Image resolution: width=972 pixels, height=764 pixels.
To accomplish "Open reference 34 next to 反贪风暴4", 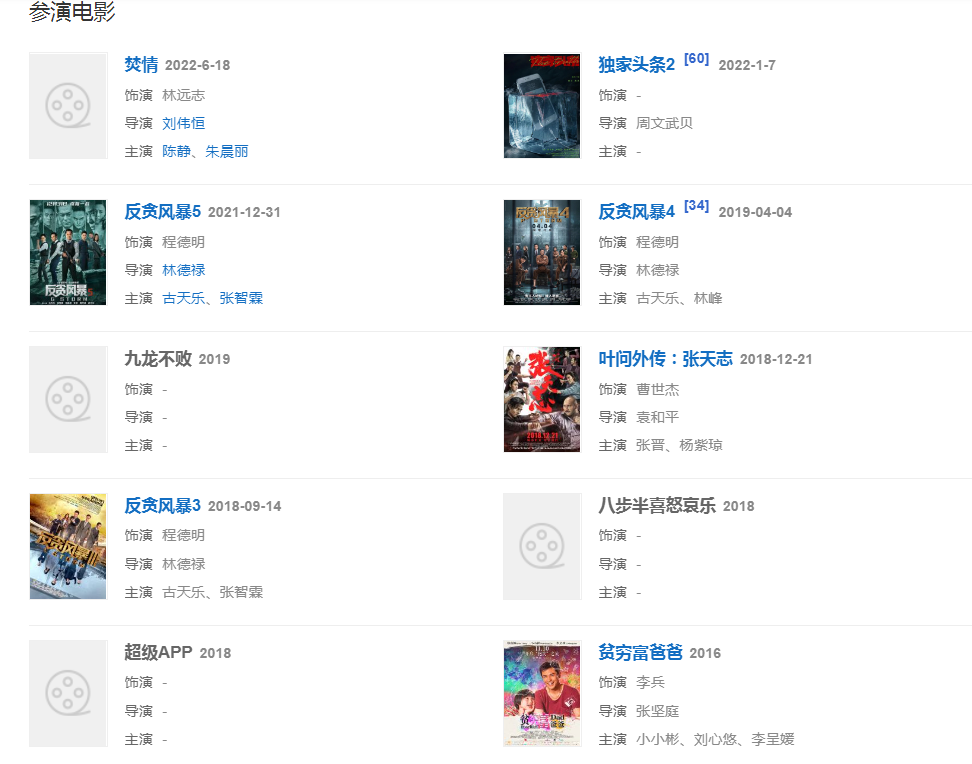I will point(697,206).
